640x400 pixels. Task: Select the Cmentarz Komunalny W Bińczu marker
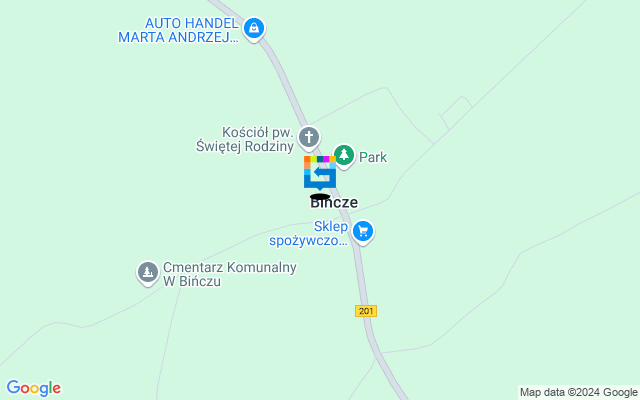click(x=147, y=272)
